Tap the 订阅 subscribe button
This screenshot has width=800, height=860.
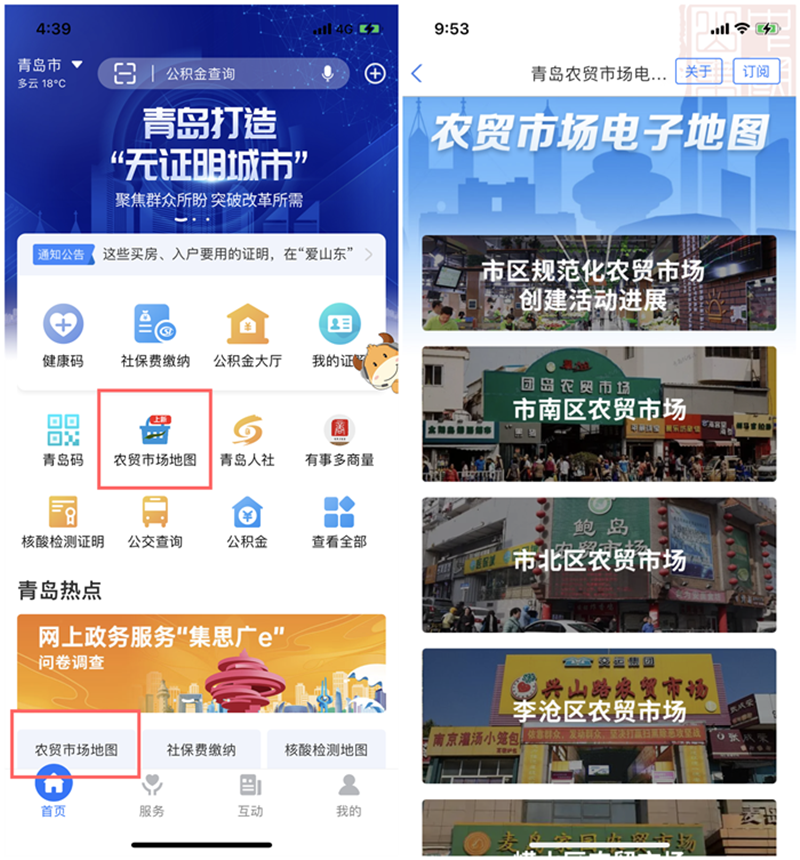point(757,71)
